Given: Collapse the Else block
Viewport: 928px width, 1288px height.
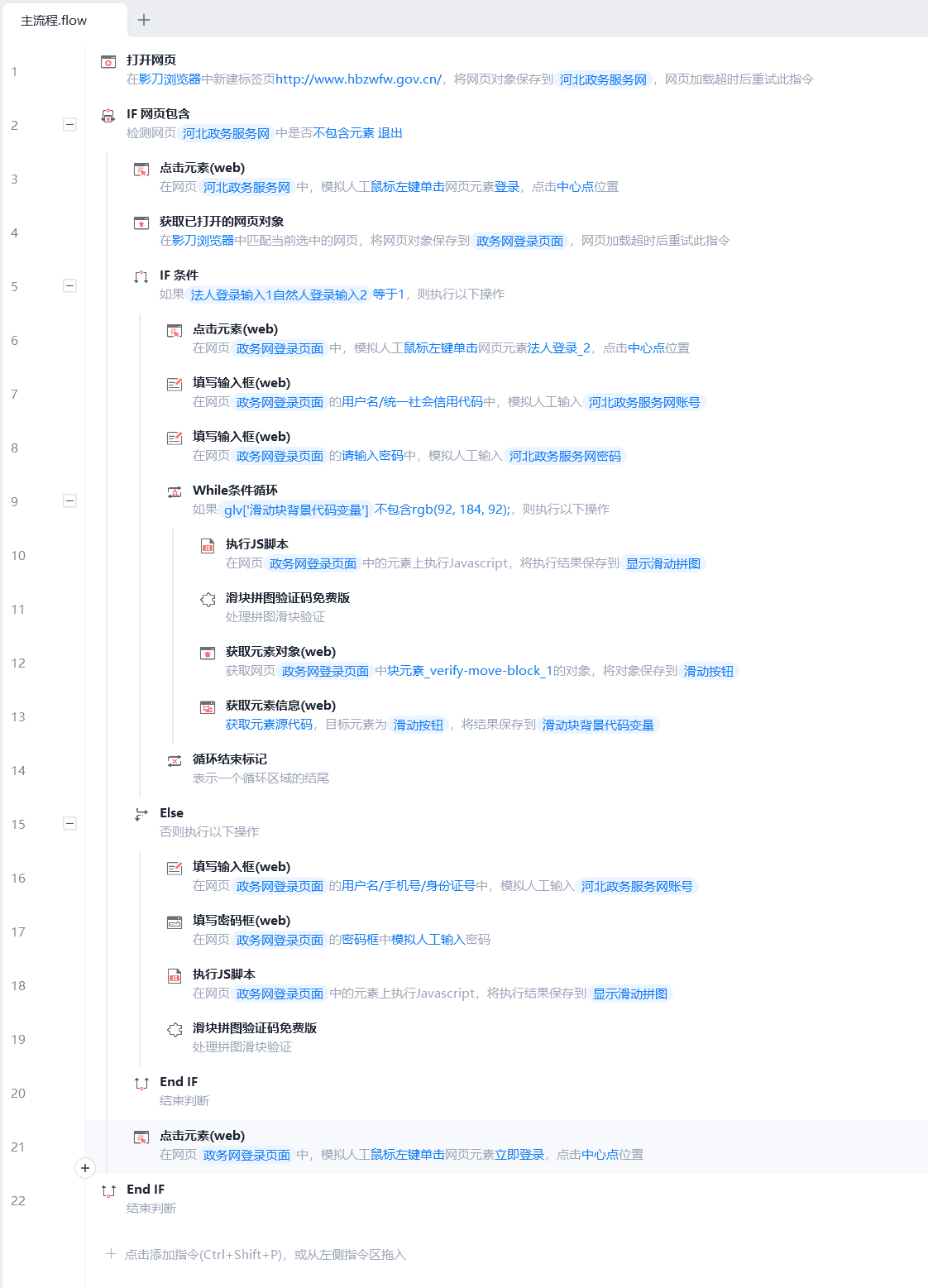Looking at the screenshot, I should pyautogui.click(x=70, y=824).
